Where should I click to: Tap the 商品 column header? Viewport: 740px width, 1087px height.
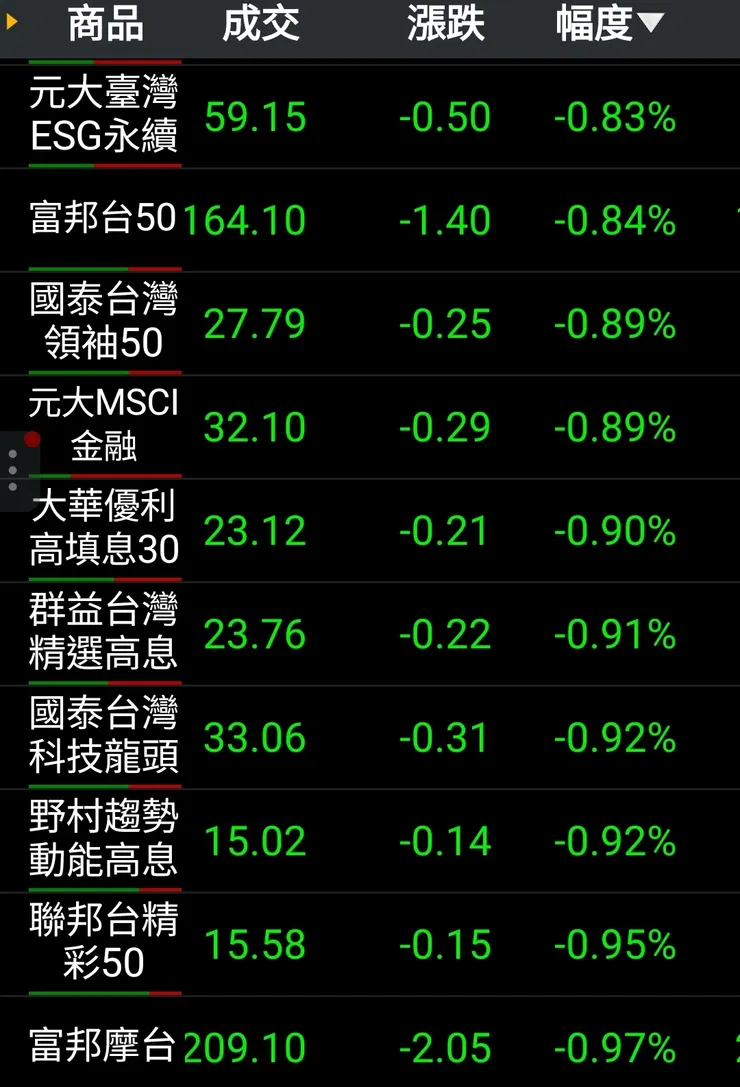point(105,24)
